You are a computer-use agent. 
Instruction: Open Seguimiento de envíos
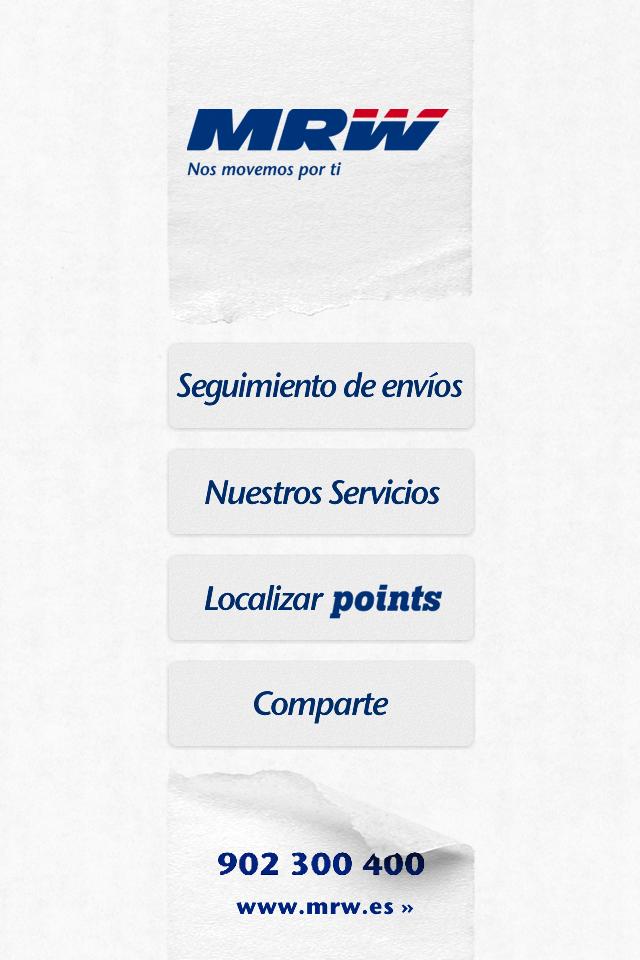click(320, 386)
